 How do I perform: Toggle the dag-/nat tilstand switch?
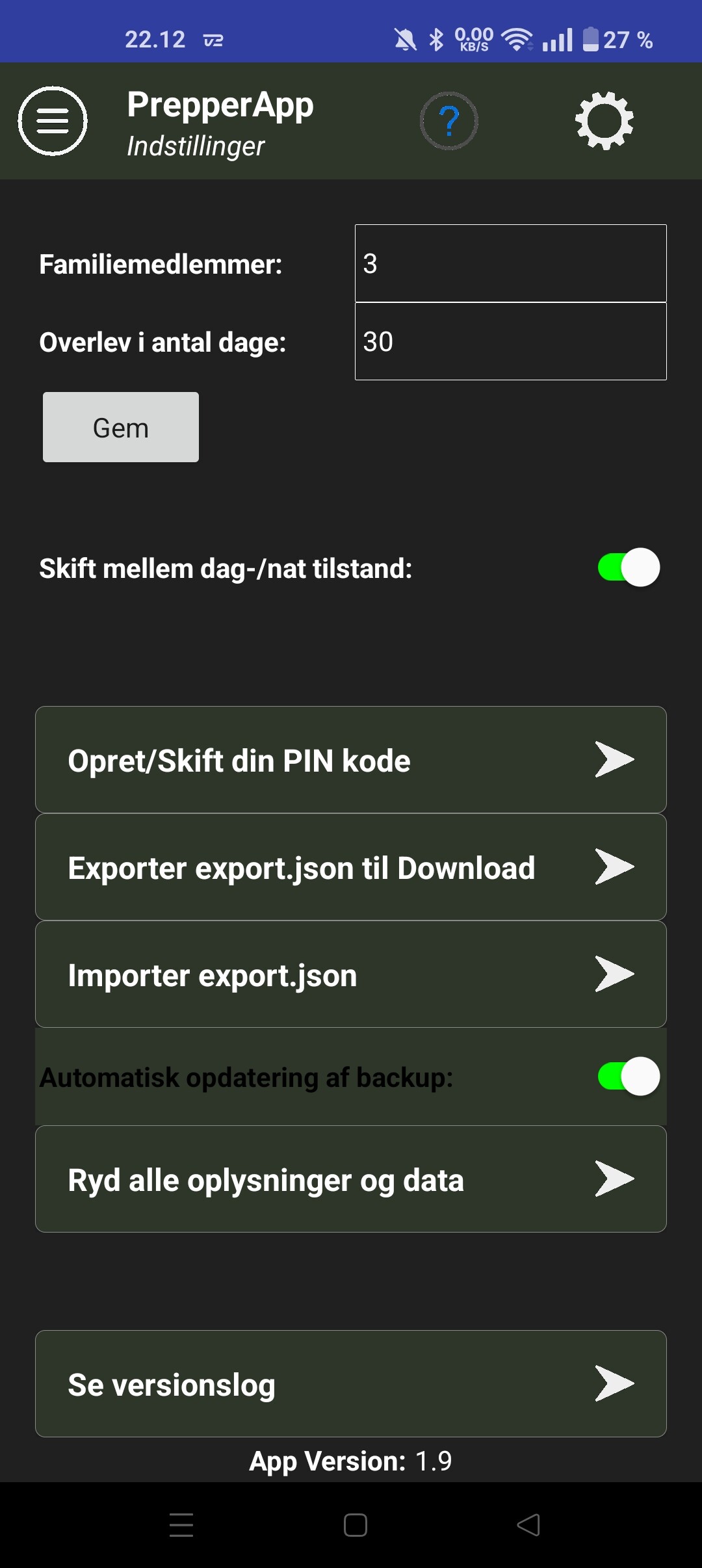click(629, 568)
